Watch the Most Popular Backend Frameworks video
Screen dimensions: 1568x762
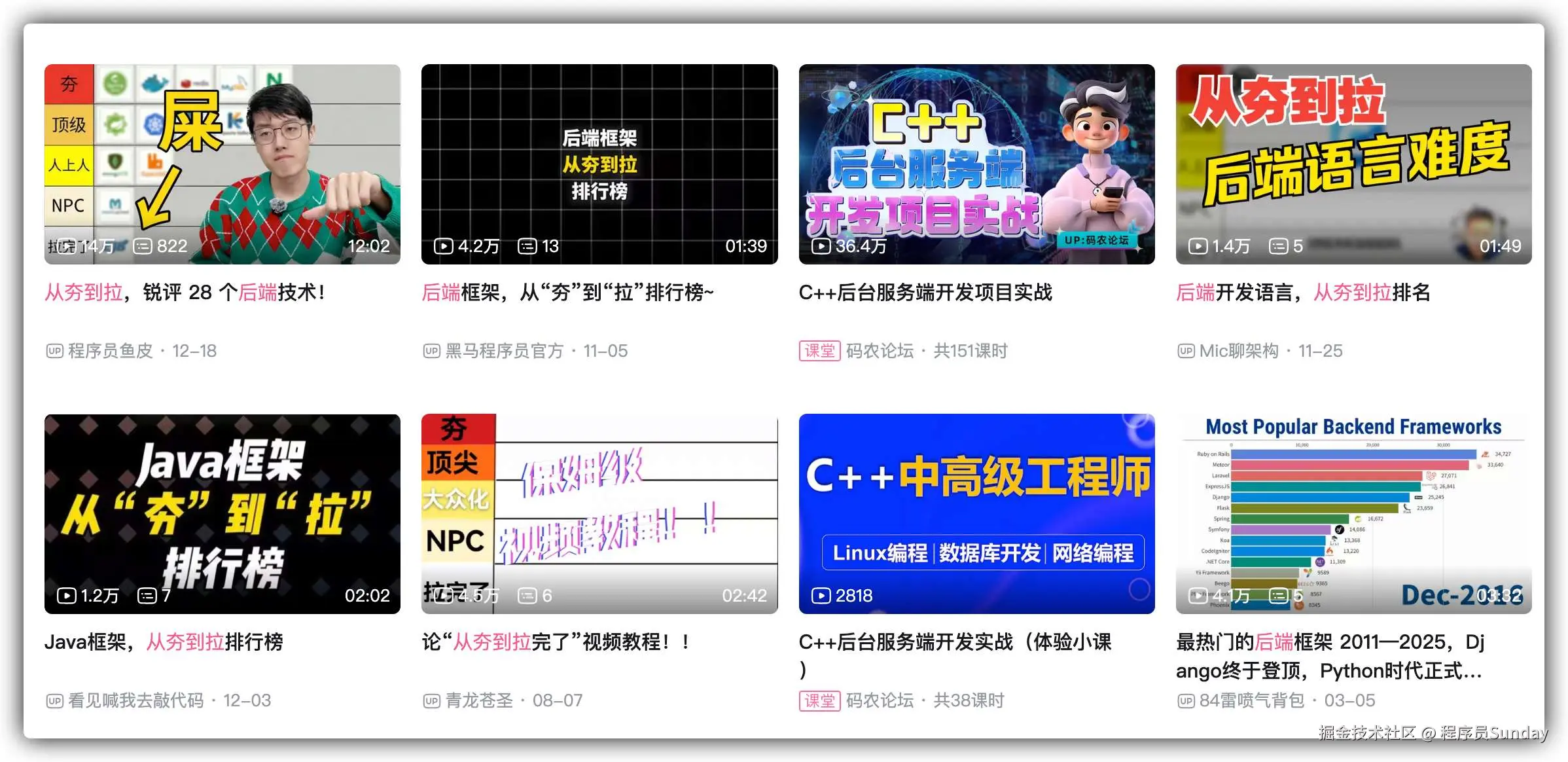click(x=1353, y=514)
